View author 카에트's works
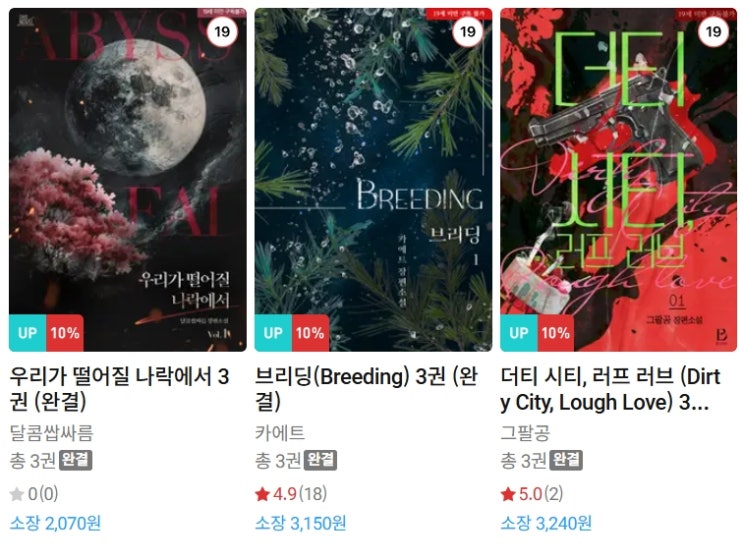This screenshot has width=743, height=559. 280,434
